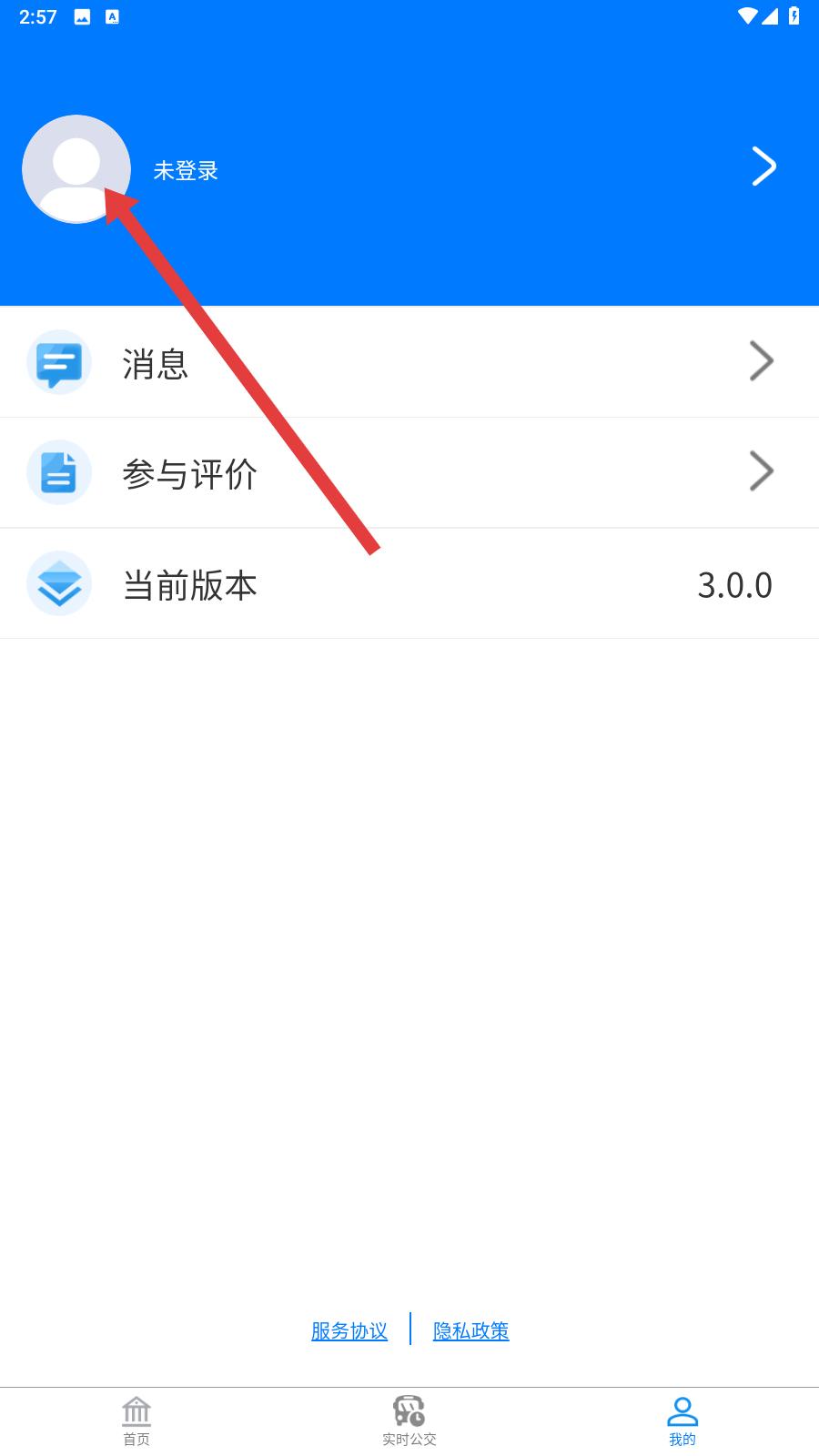Tap the default profile avatar

click(x=76, y=169)
